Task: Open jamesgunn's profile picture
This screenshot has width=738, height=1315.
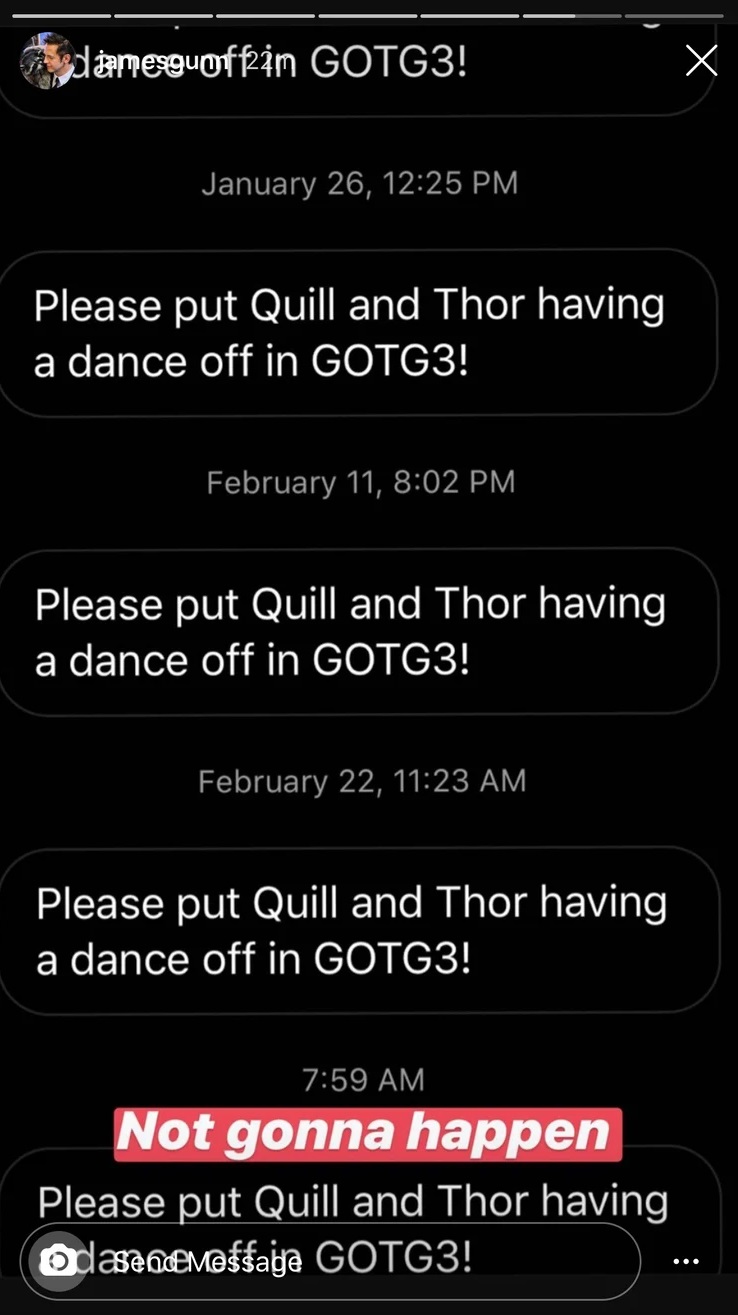Action: coord(47,61)
